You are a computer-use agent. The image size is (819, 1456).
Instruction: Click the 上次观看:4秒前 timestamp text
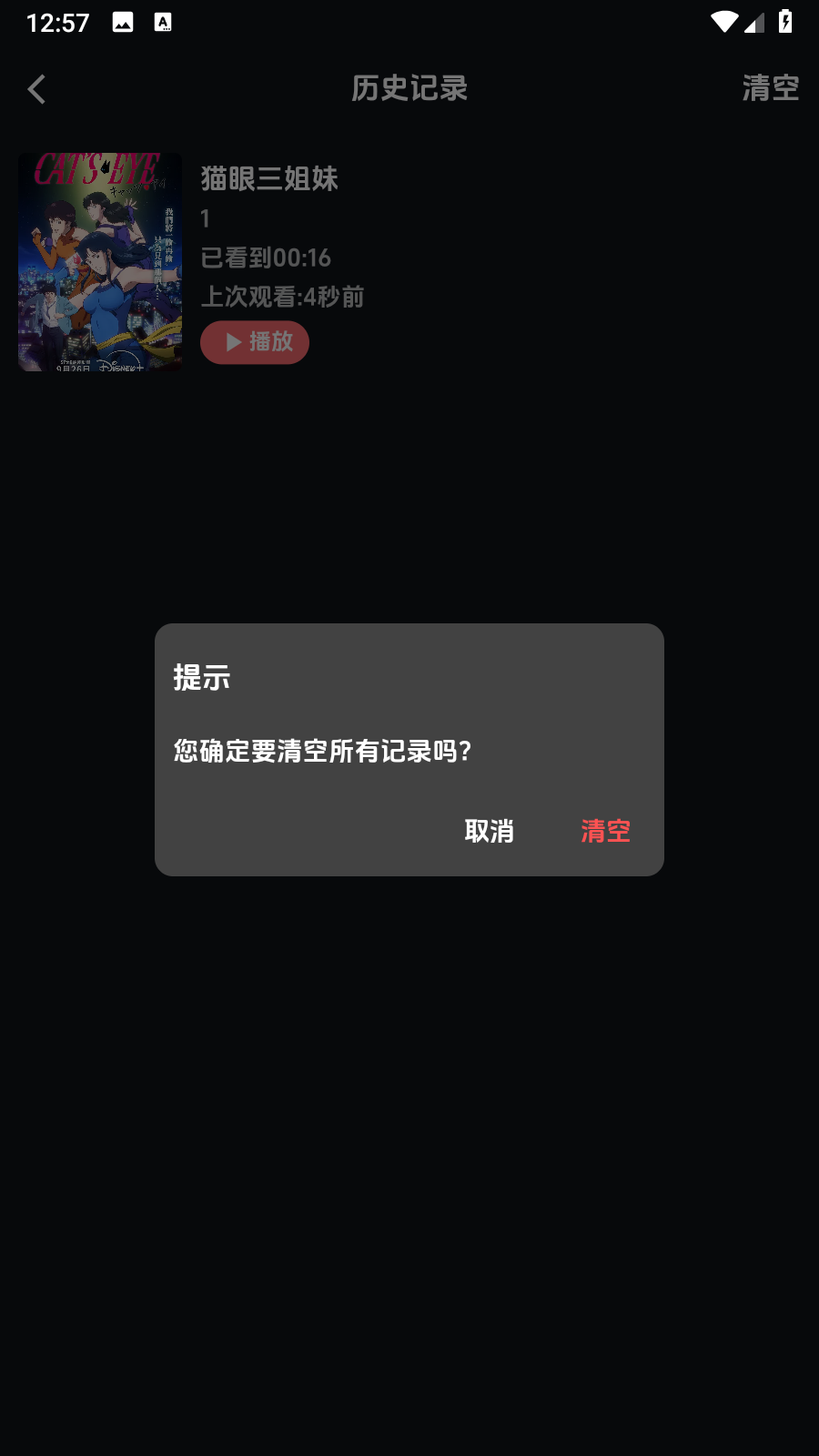coord(283,298)
